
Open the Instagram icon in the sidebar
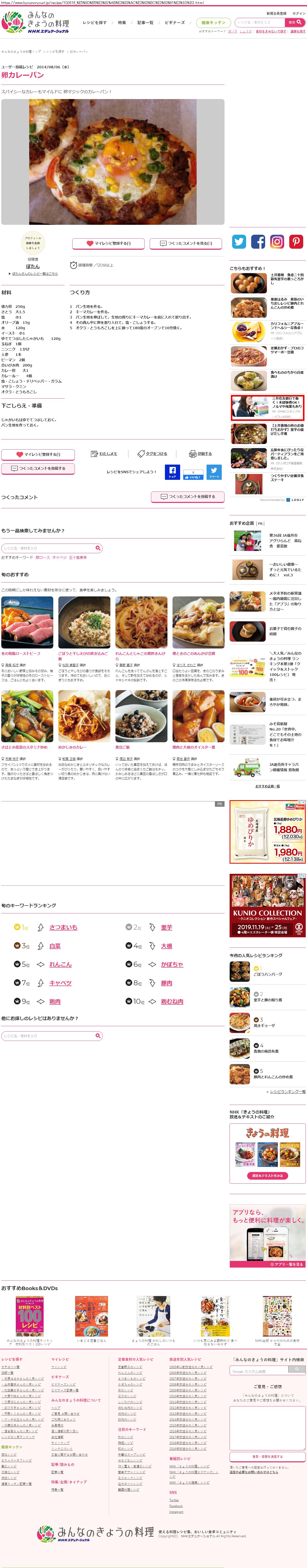point(277,242)
